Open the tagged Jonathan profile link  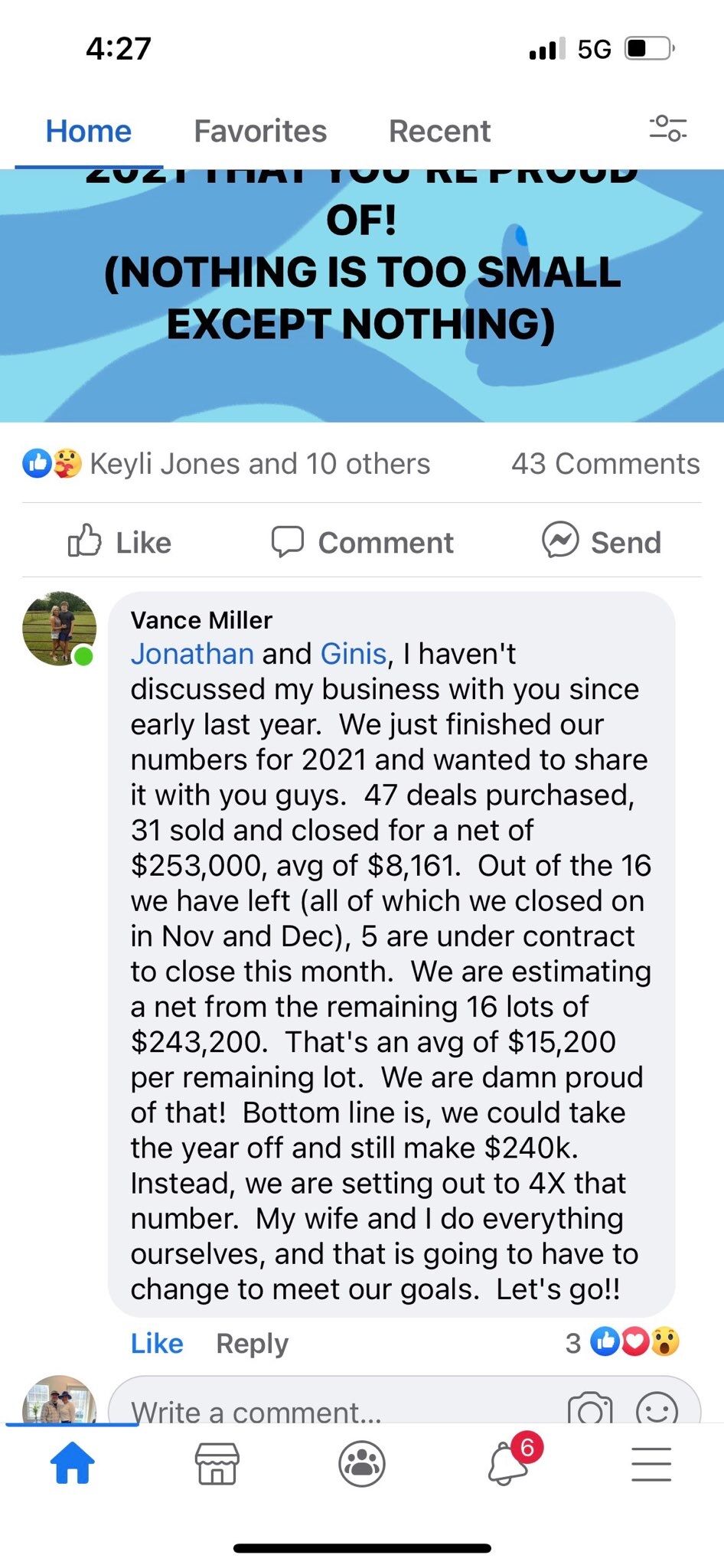click(x=192, y=654)
